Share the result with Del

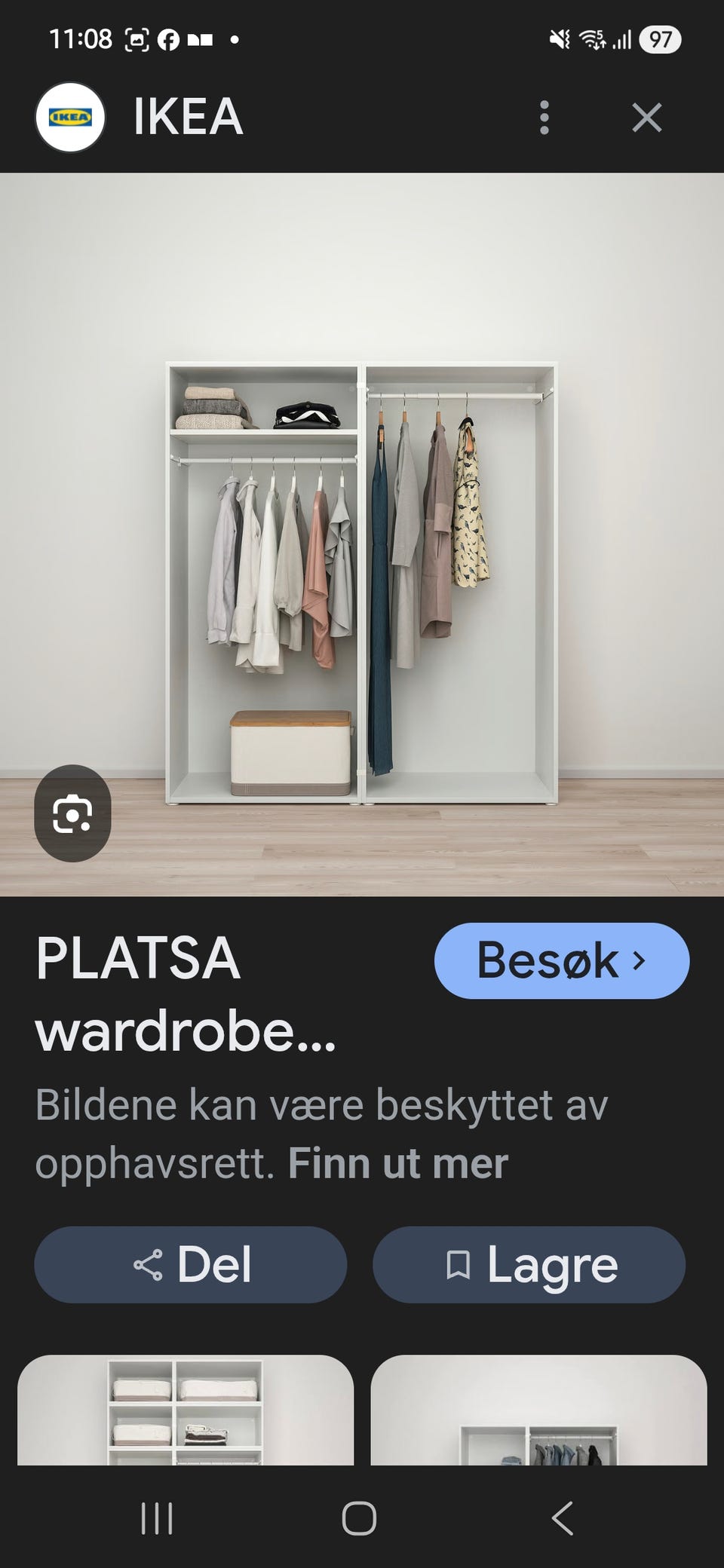191,1265
